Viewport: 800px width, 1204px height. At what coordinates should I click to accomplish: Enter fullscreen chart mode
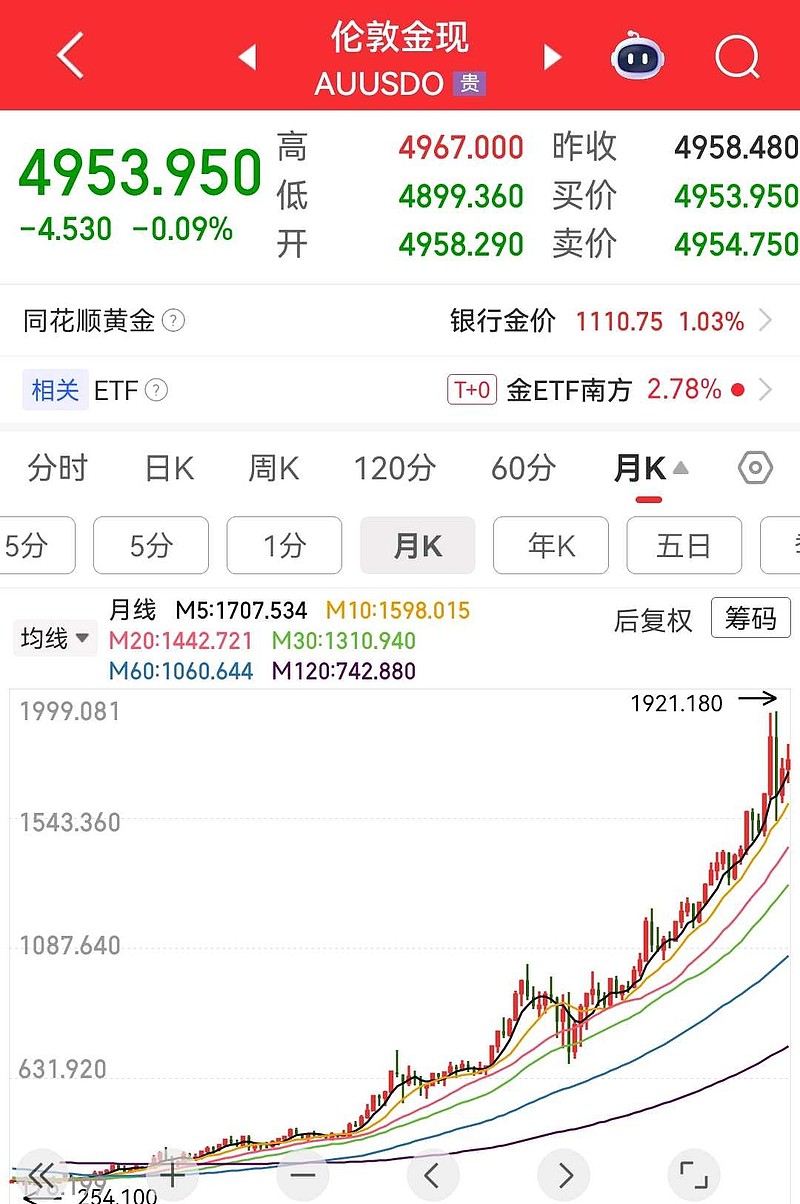(x=693, y=1175)
